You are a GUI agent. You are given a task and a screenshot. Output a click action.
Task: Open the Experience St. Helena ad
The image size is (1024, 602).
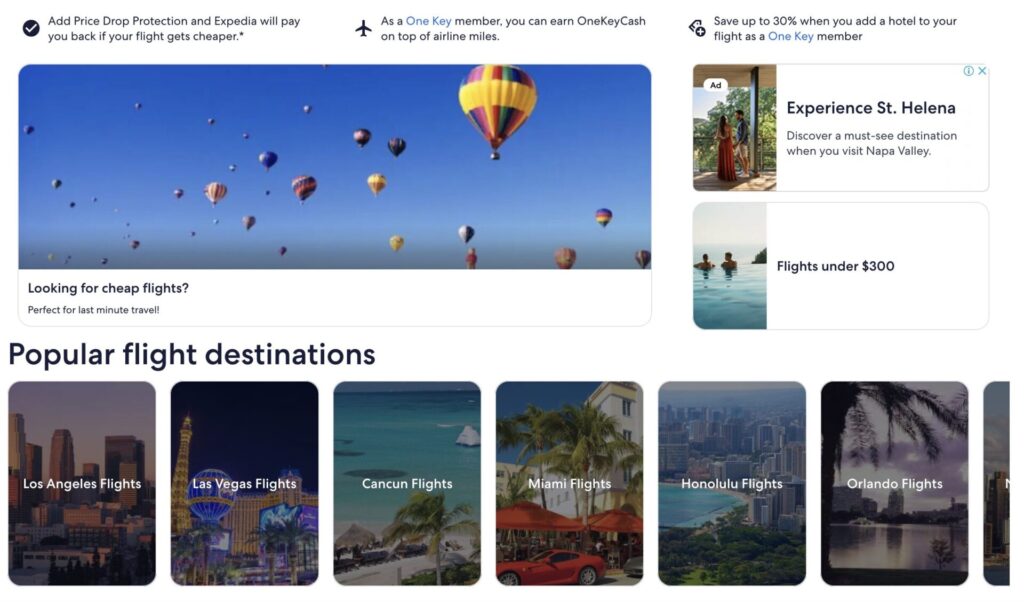coord(870,108)
